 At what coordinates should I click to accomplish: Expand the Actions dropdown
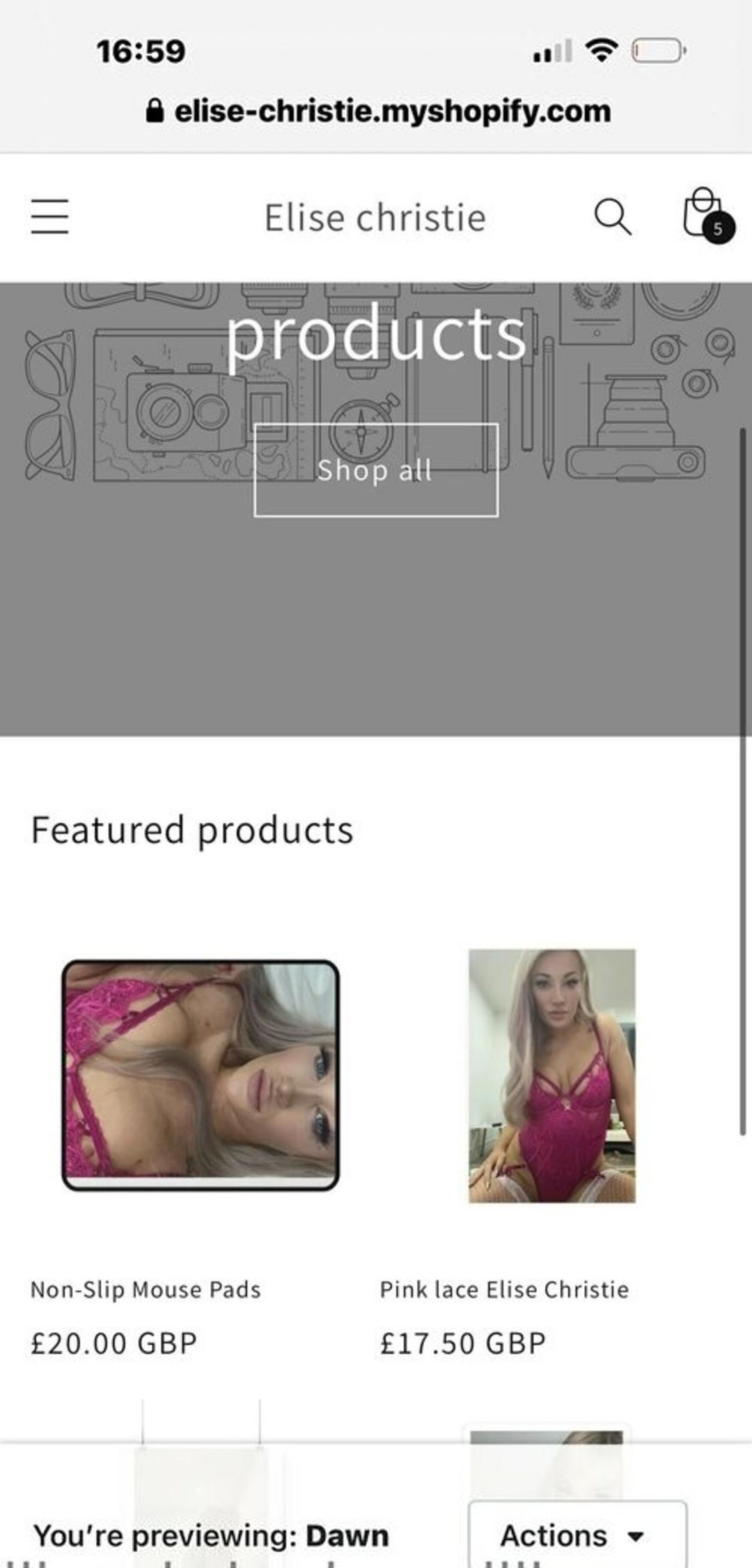pos(577,1535)
